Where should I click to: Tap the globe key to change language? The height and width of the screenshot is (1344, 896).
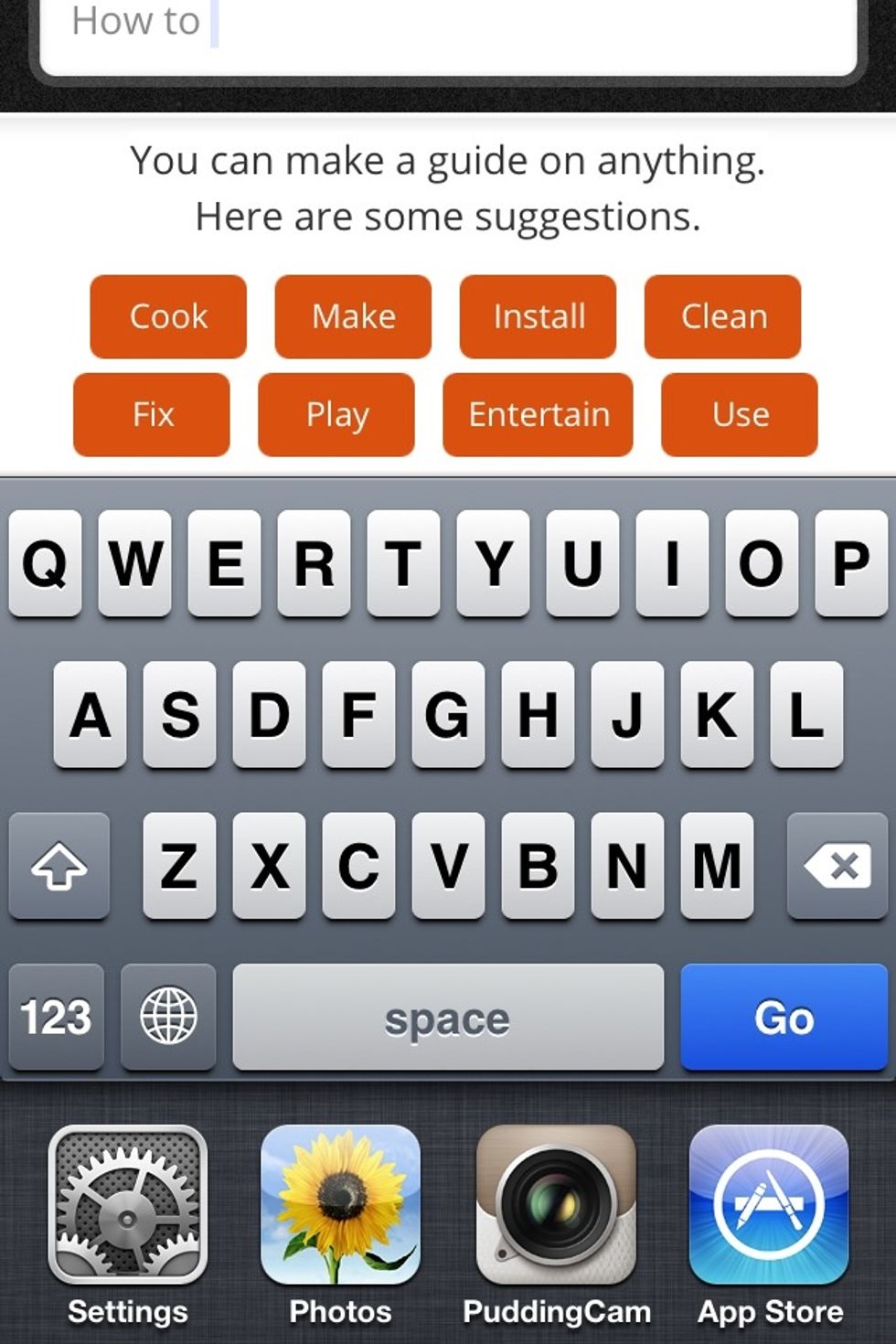(x=168, y=1017)
